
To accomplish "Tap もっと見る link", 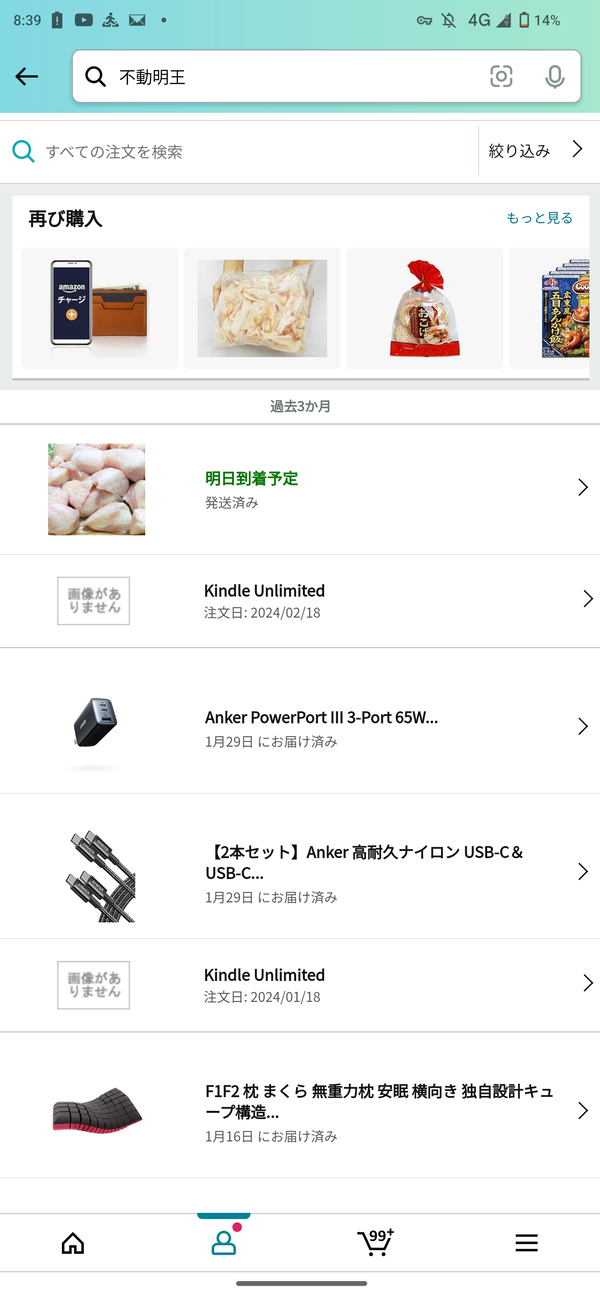I will (540, 218).
